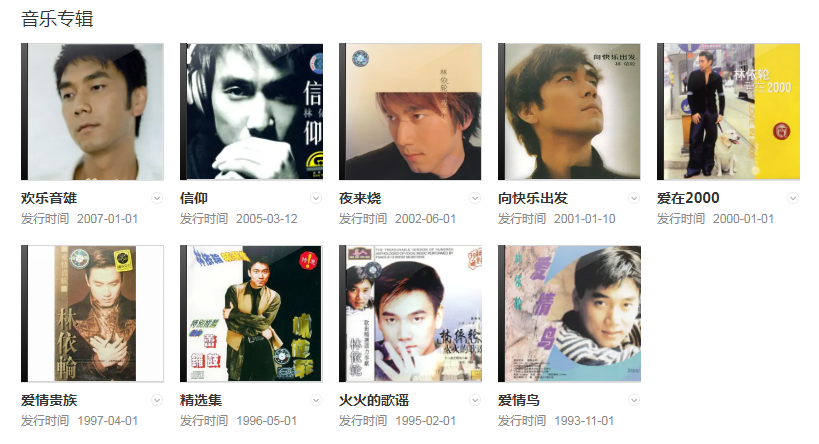Expand details for 向快乐出发

tap(634, 198)
